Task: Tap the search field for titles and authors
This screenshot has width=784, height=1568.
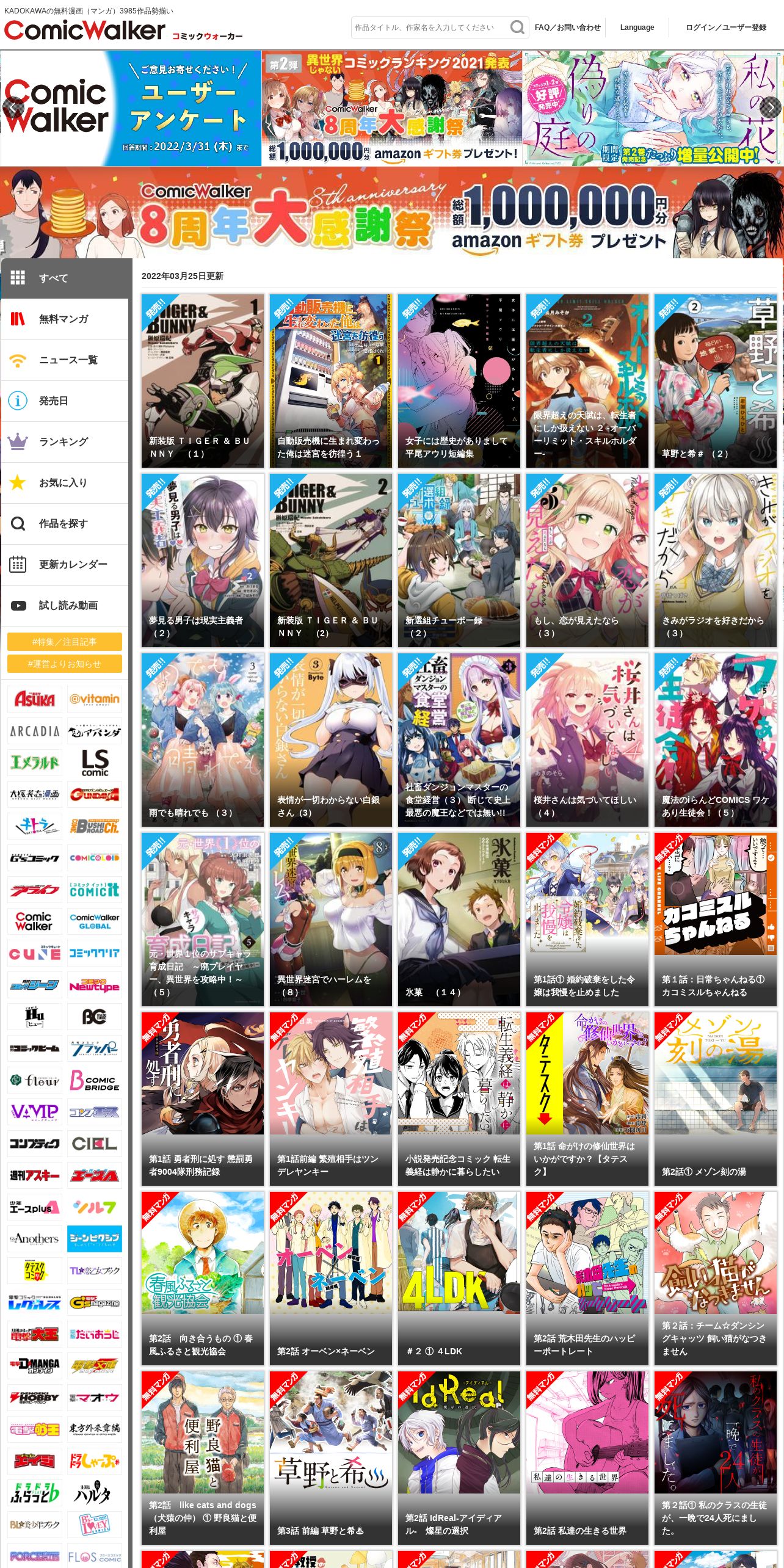Action: 430,27
